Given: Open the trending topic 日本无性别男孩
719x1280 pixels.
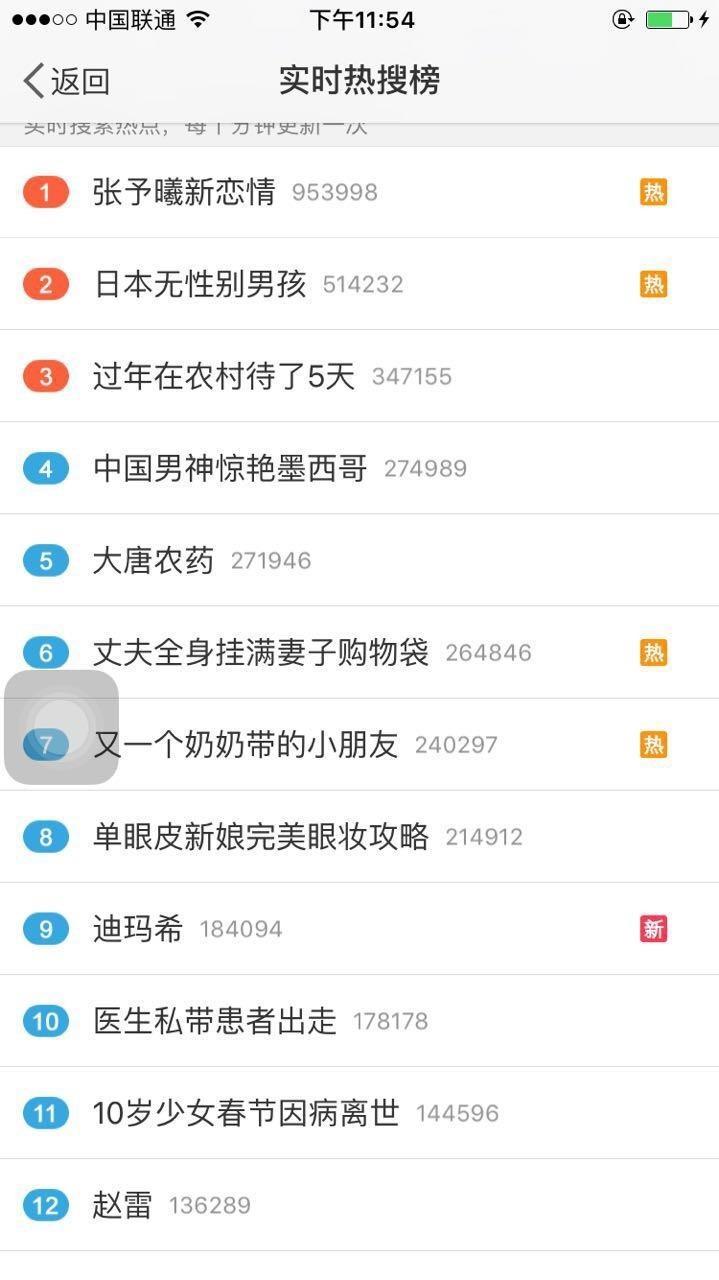Looking at the screenshot, I should coord(200,284).
